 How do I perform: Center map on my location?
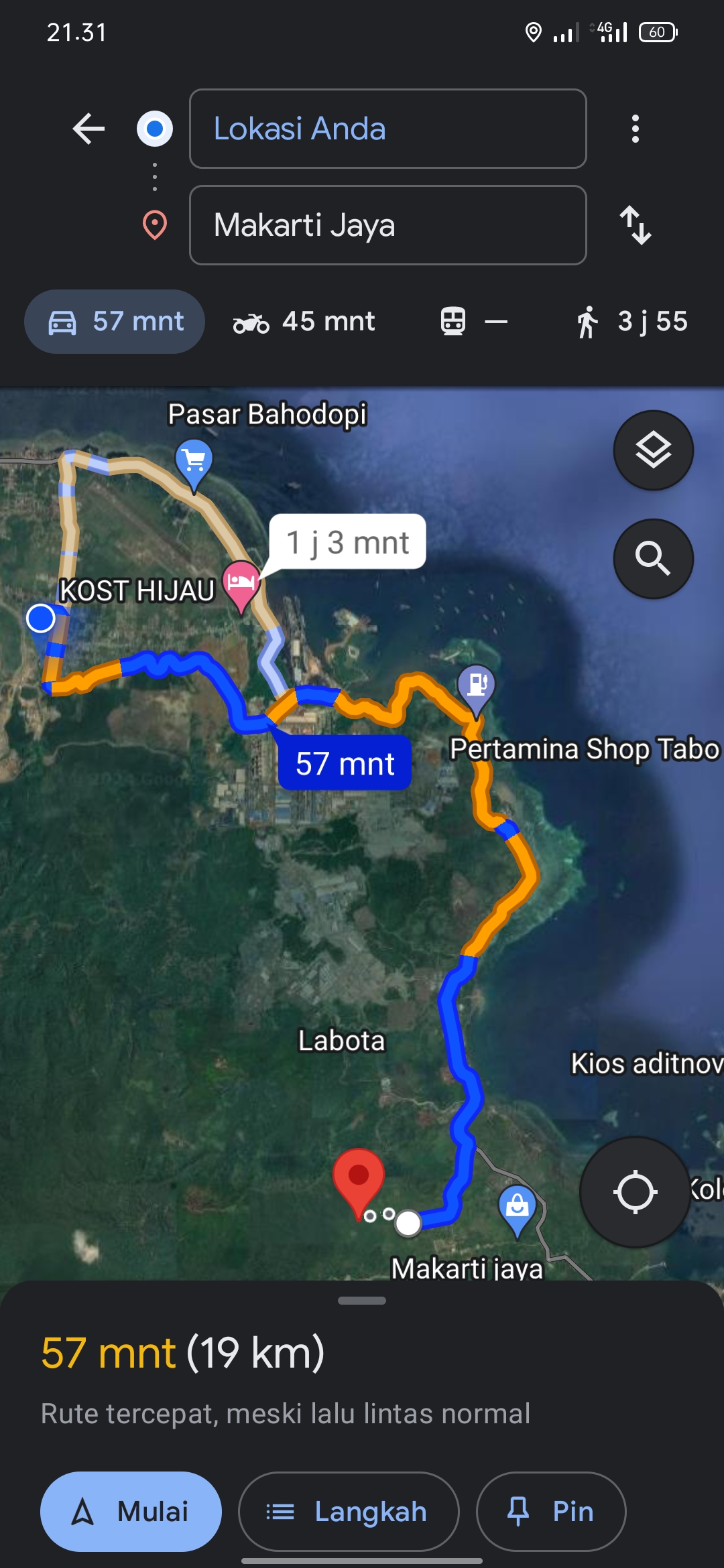635,1192
